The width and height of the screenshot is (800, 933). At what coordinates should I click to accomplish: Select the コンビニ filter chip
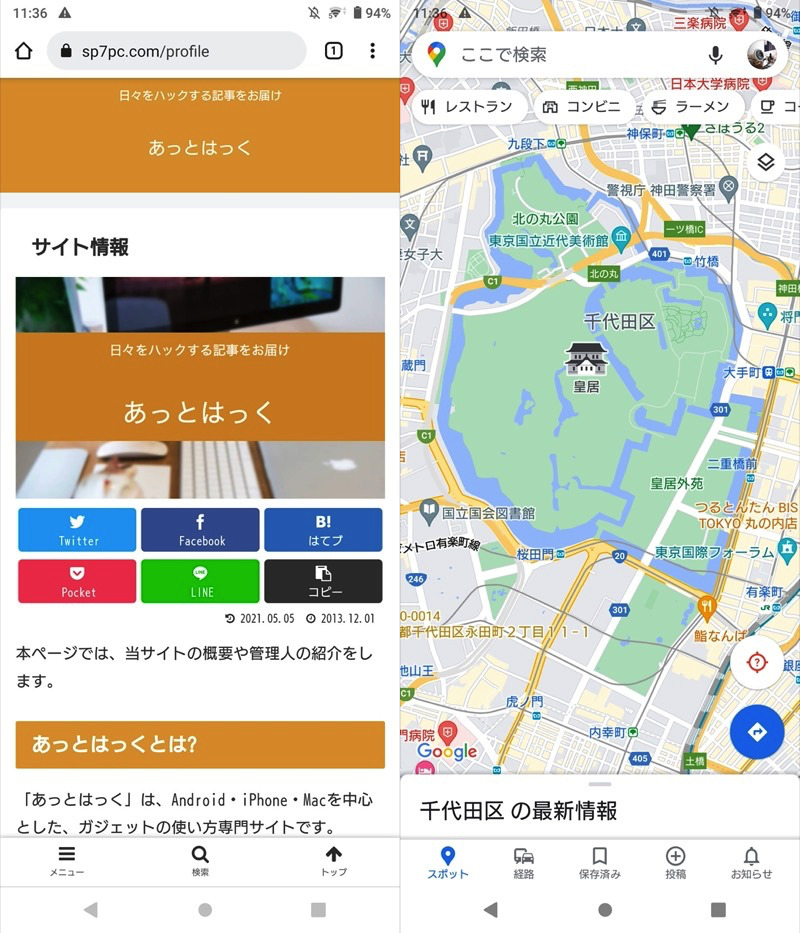[582, 107]
